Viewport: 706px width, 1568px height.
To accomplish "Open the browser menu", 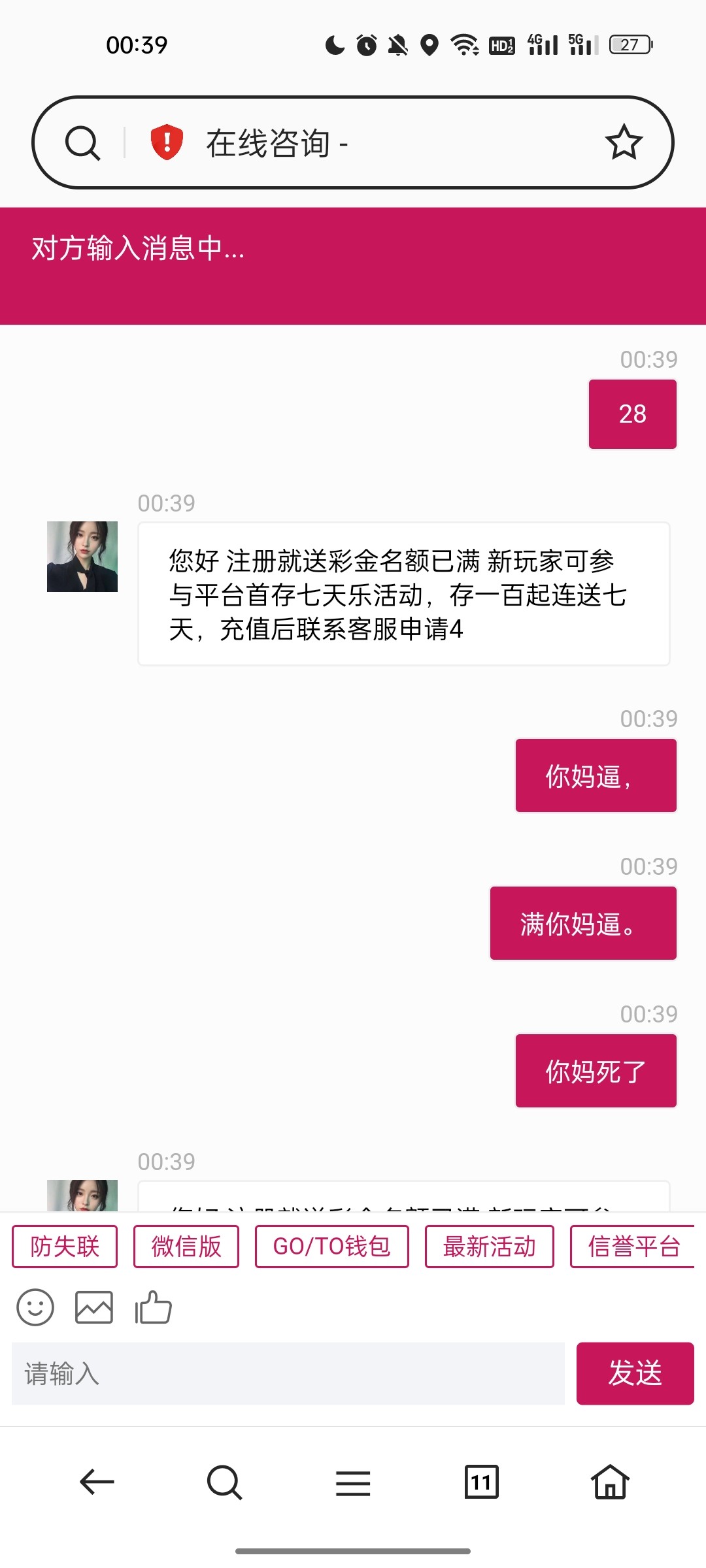I will click(353, 1483).
